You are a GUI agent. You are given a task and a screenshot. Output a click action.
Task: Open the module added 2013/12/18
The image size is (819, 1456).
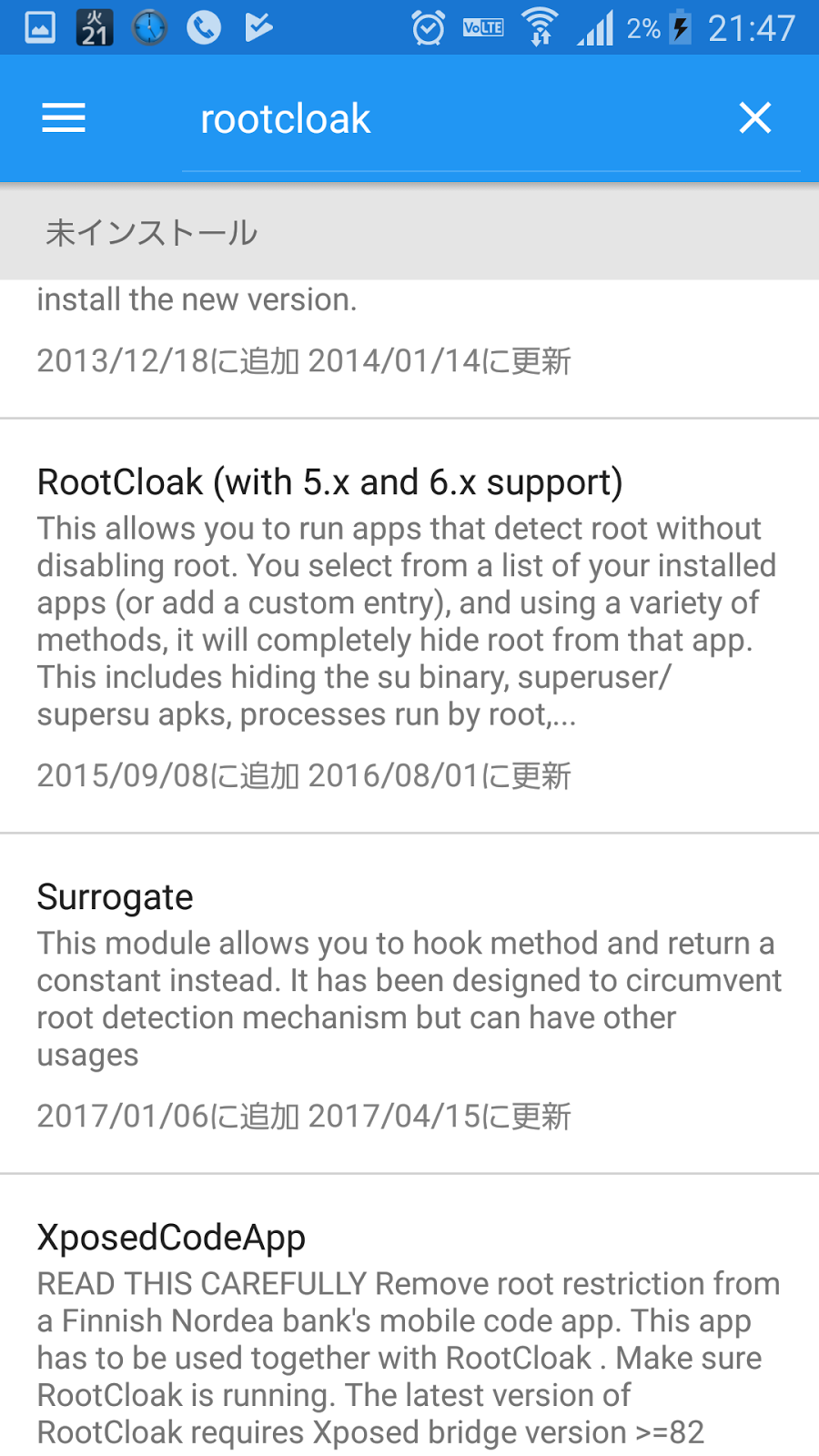coord(409,346)
